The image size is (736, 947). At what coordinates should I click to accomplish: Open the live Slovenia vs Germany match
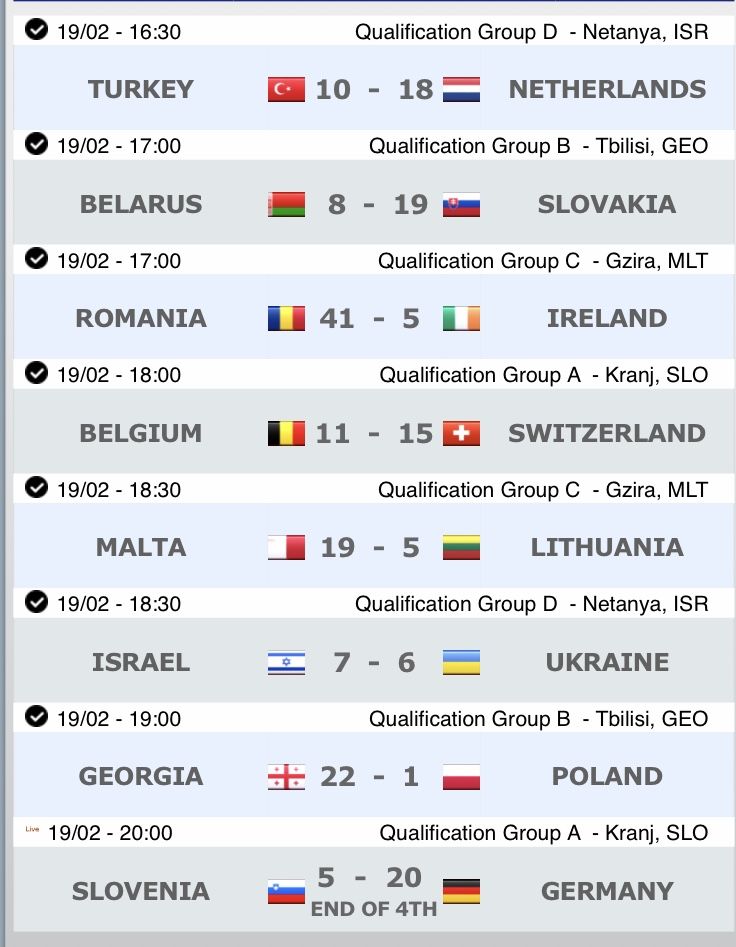pyautogui.click(x=374, y=890)
